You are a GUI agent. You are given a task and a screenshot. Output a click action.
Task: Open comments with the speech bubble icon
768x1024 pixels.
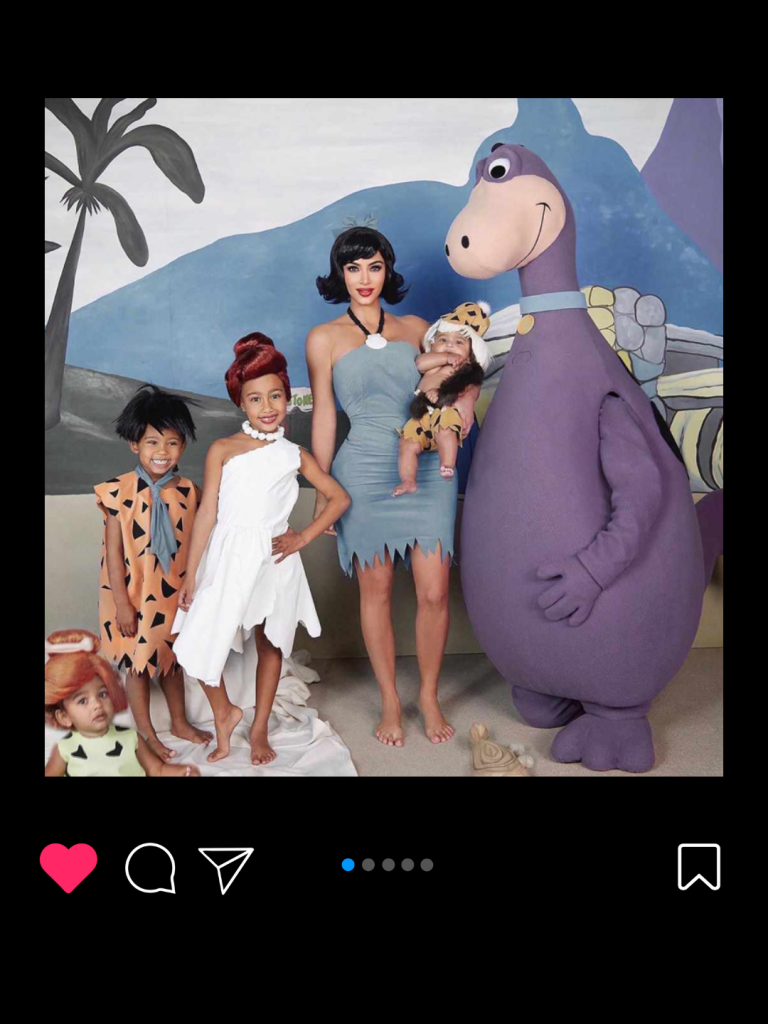pyautogui.click(x=150, y=867)
